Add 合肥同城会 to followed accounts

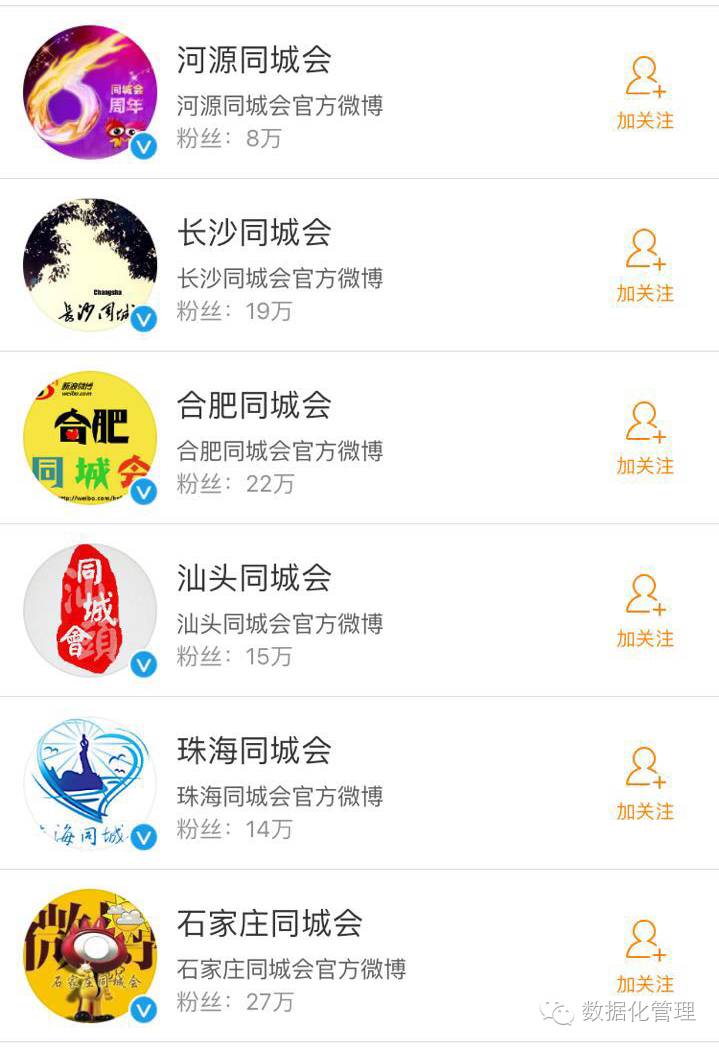pyautogui.click(x=645, y=439)
